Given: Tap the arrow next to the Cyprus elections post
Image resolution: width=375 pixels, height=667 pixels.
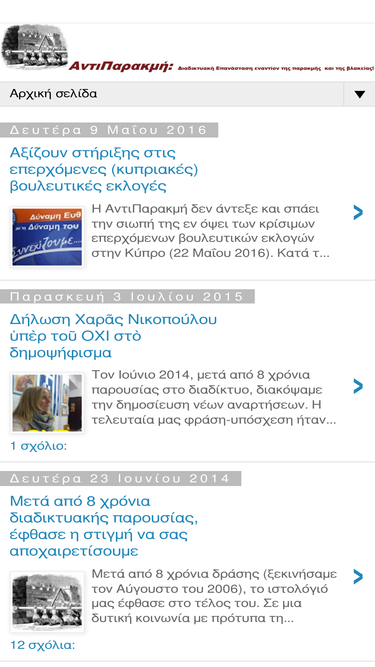Looking at the screenshot, I should click(x=358, y=212).
